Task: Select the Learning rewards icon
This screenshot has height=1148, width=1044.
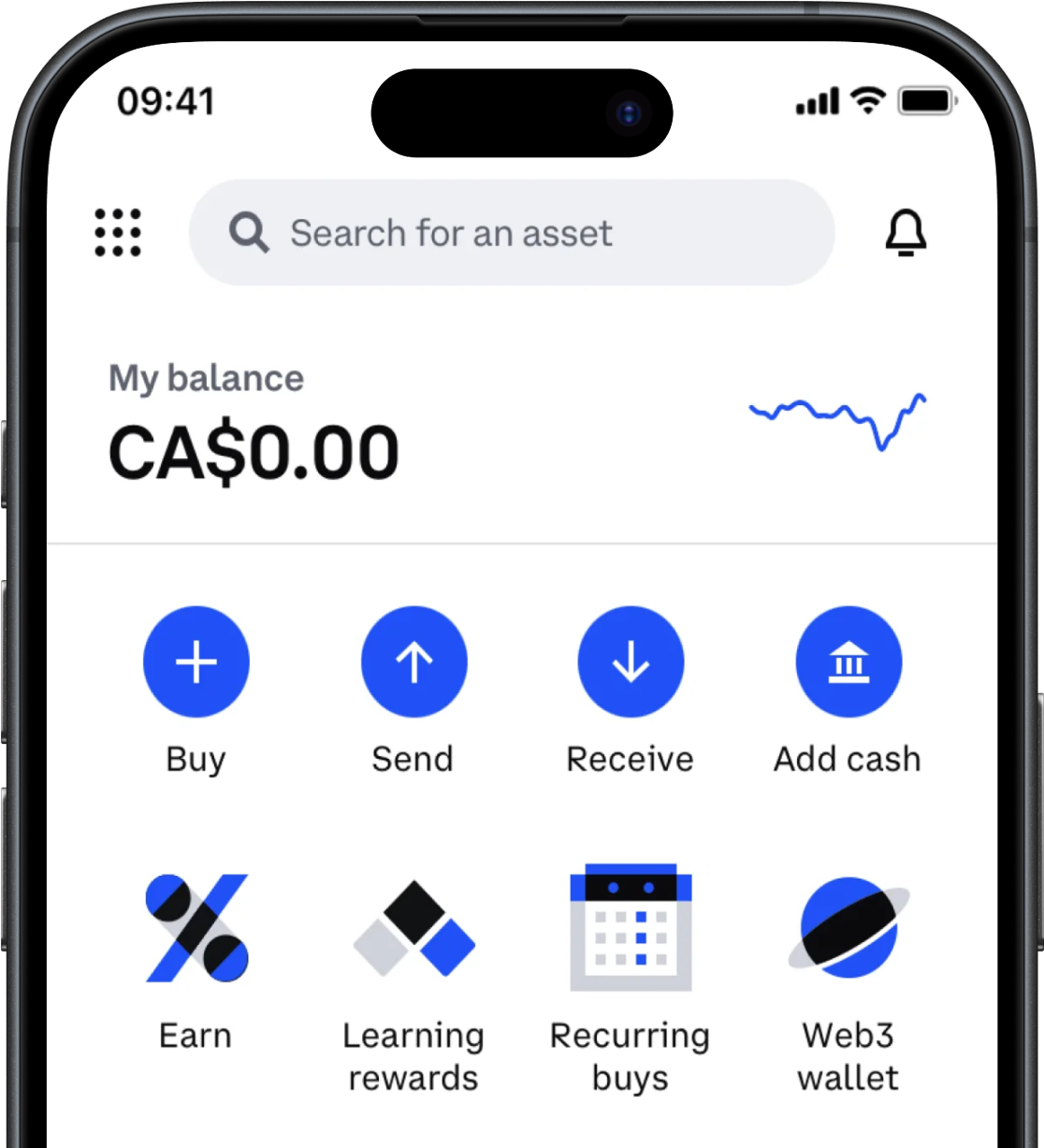Action: (x=413, y=927)
